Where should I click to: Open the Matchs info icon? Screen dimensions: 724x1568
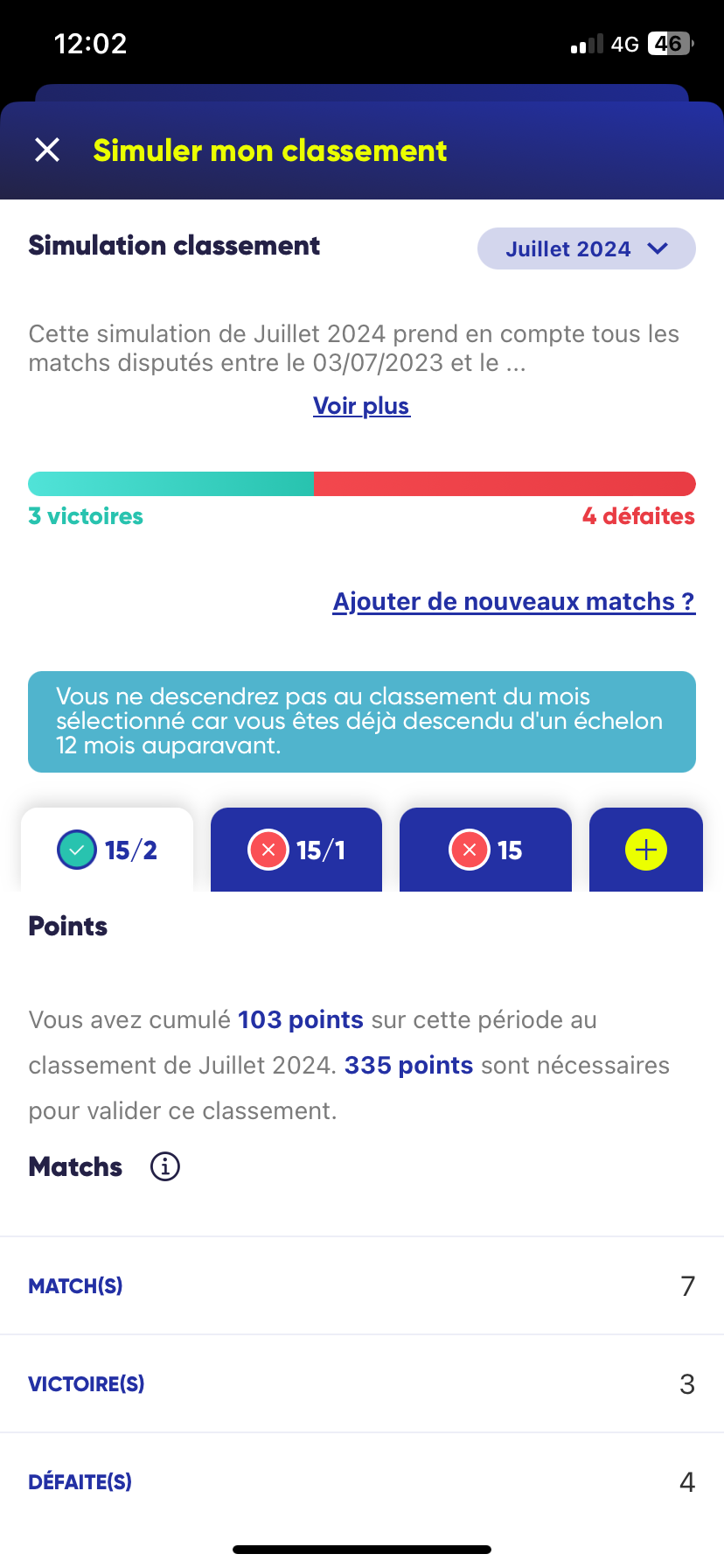click(165, 1166)
